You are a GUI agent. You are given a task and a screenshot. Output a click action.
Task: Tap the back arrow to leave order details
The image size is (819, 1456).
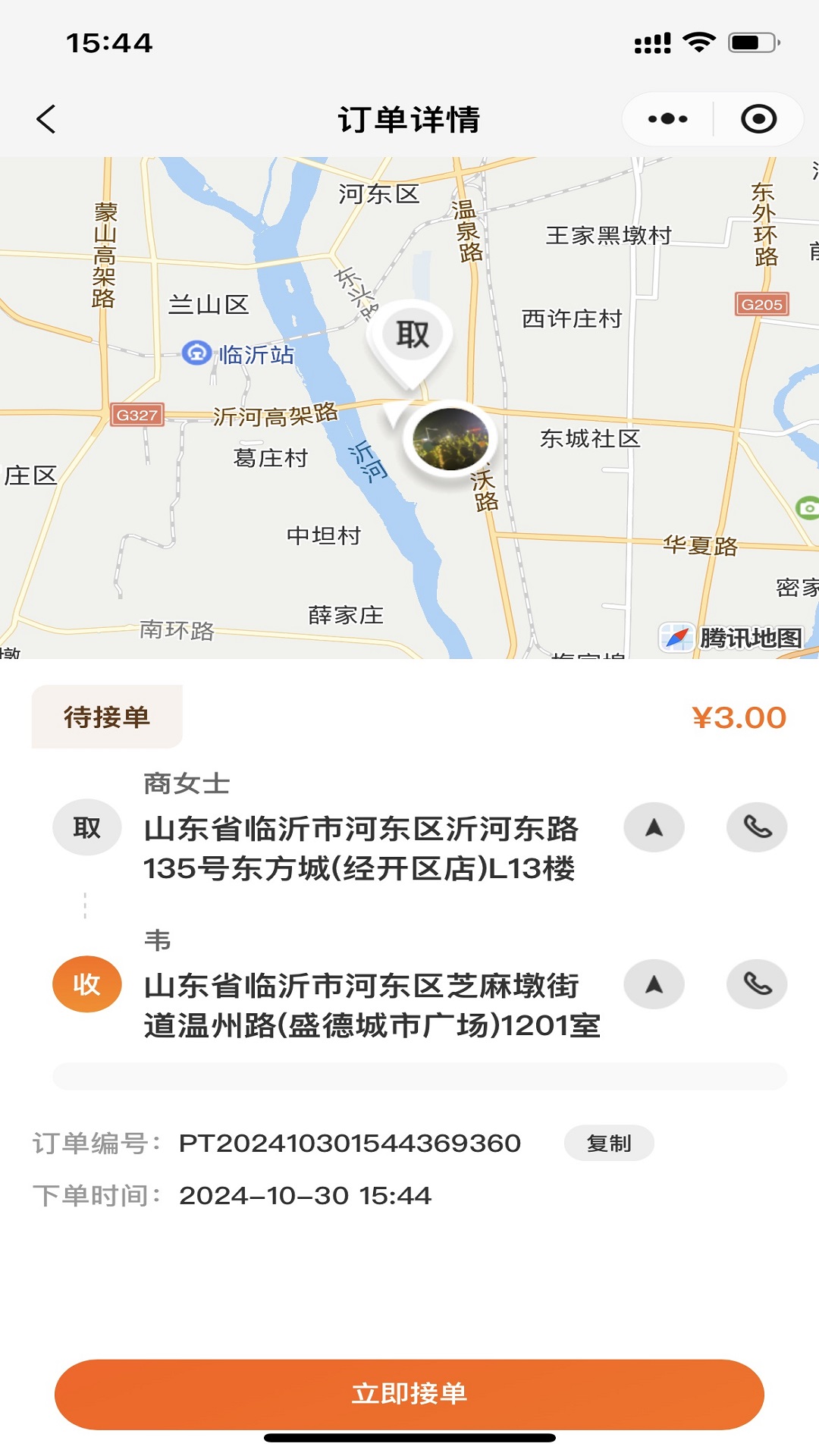point(45,118)
